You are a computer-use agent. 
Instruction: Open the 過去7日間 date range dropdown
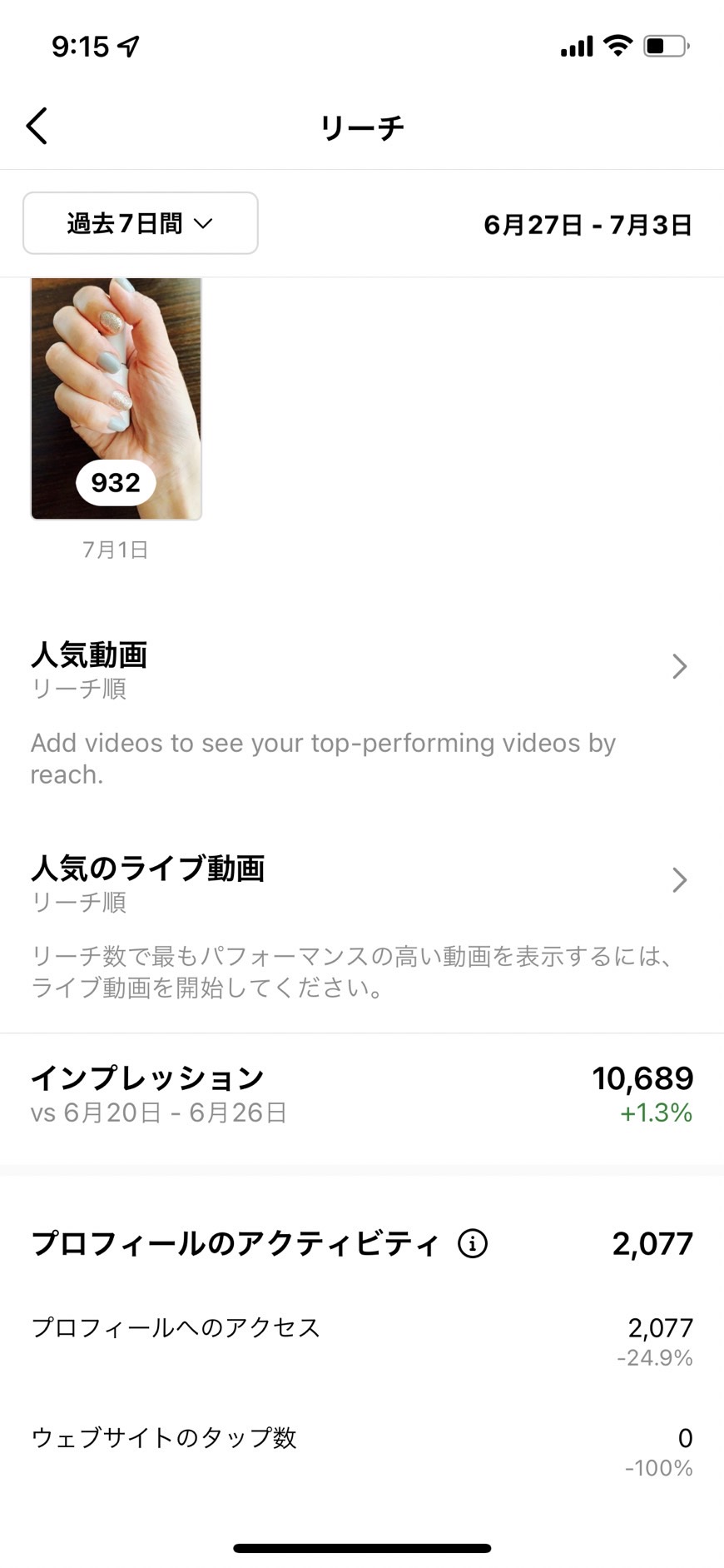141,223
